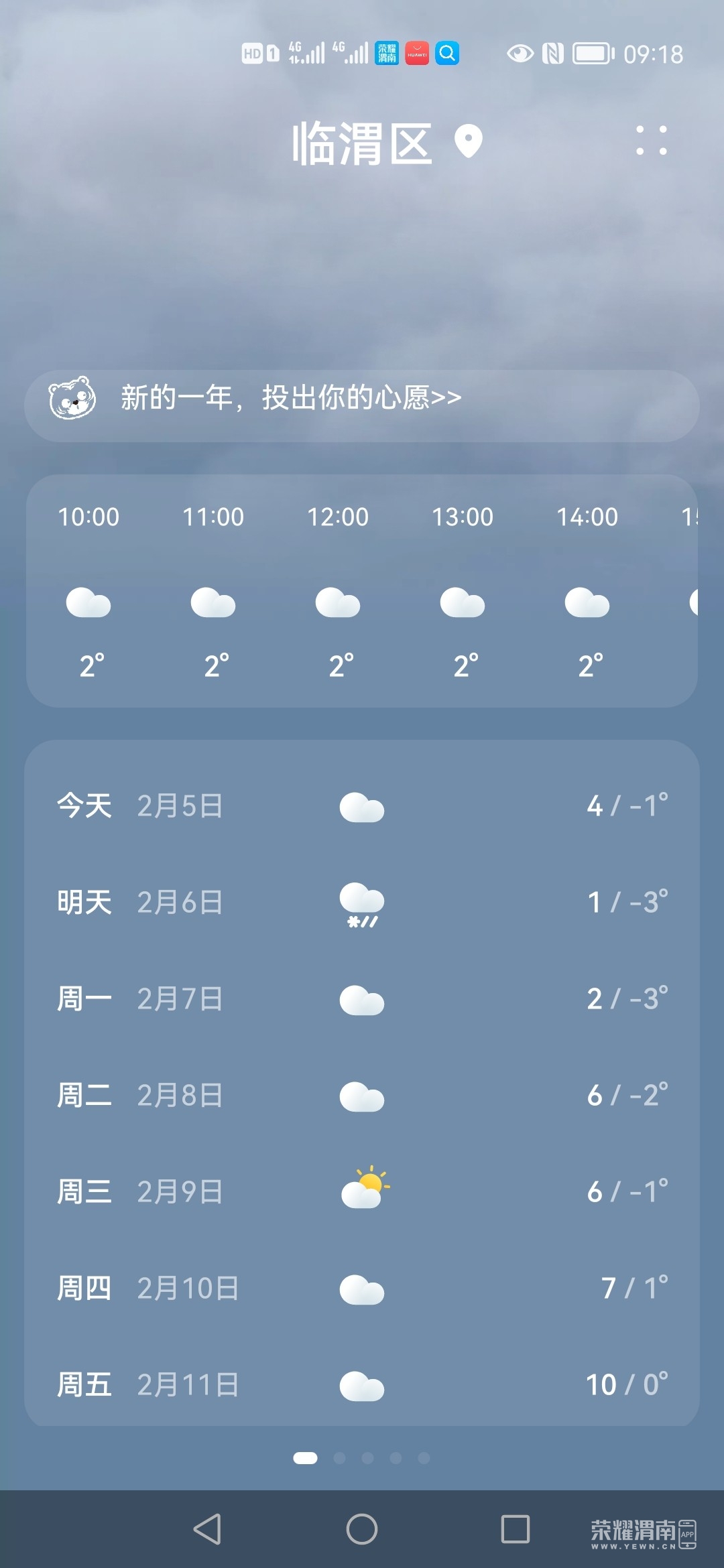
Task: Open the four-dot menu icon
Action: (x=652, y=141)
